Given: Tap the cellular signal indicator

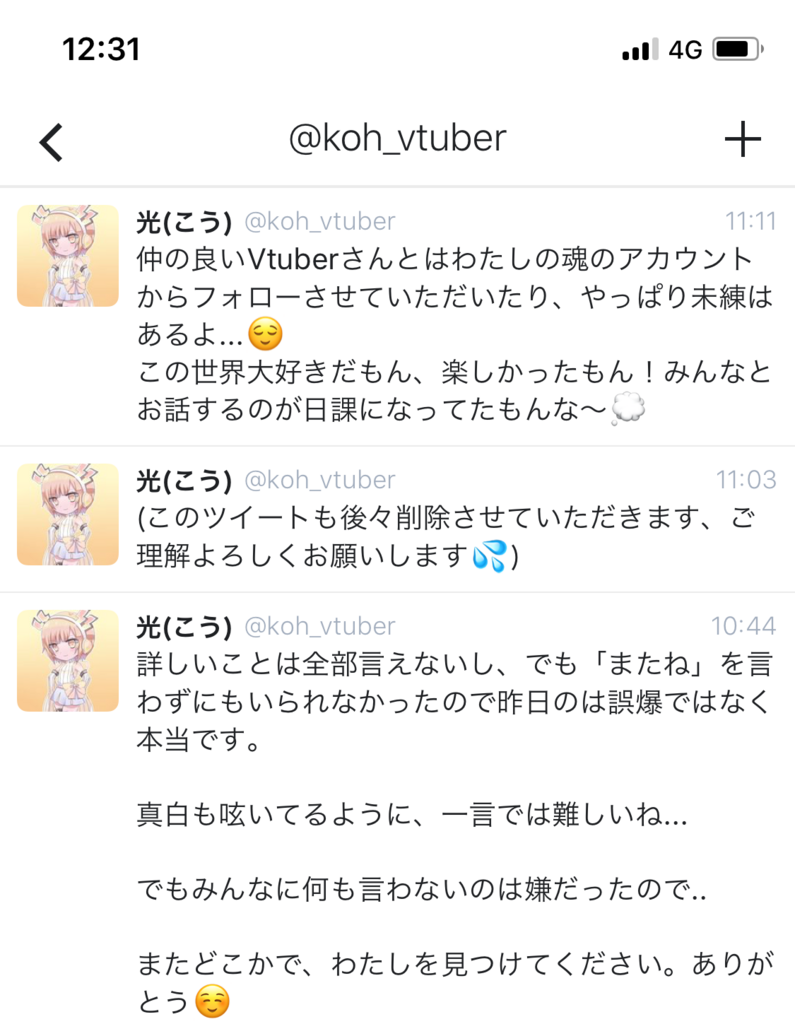Looking at the screenshot, I should pos(646,48).
